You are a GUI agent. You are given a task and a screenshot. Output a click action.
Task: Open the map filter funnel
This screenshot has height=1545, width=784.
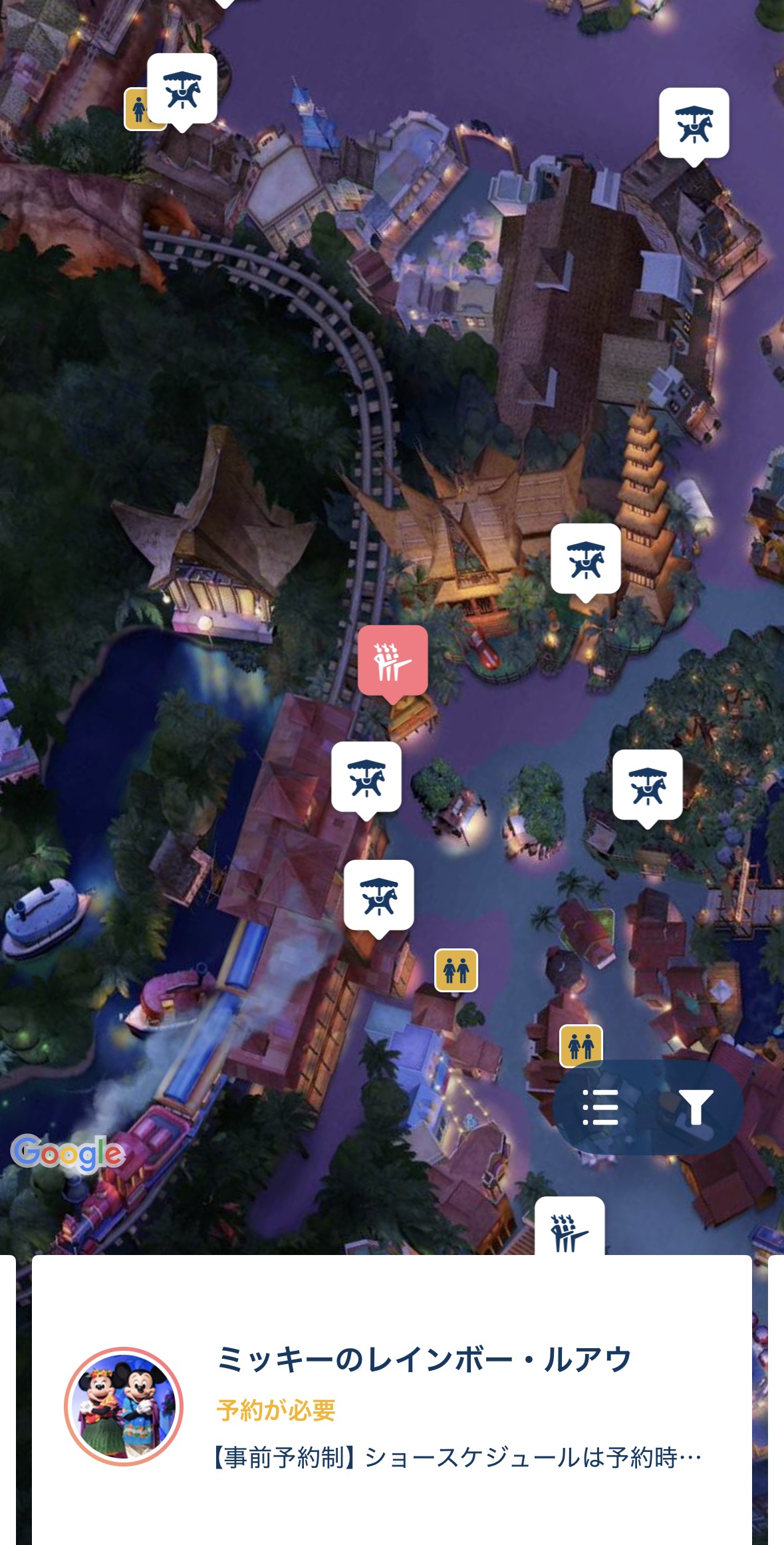[x=695, y=1107]
